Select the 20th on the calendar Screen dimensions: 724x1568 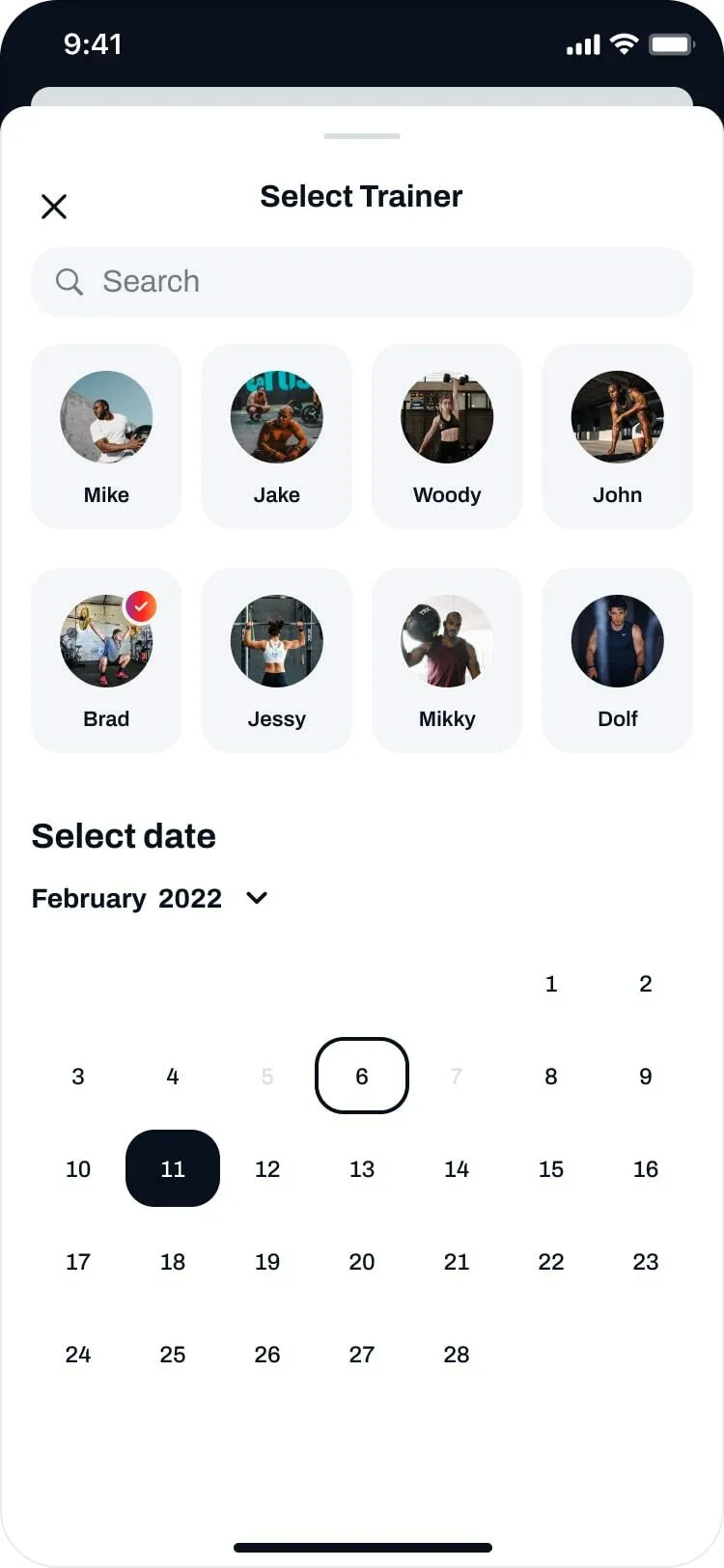pos(362,1261)
